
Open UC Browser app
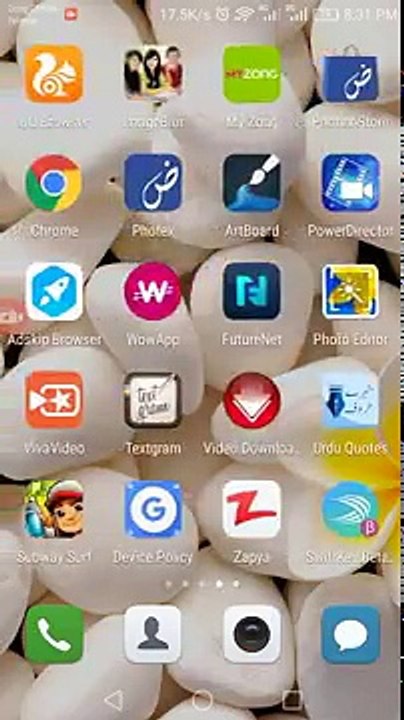[x=54, y=73]
